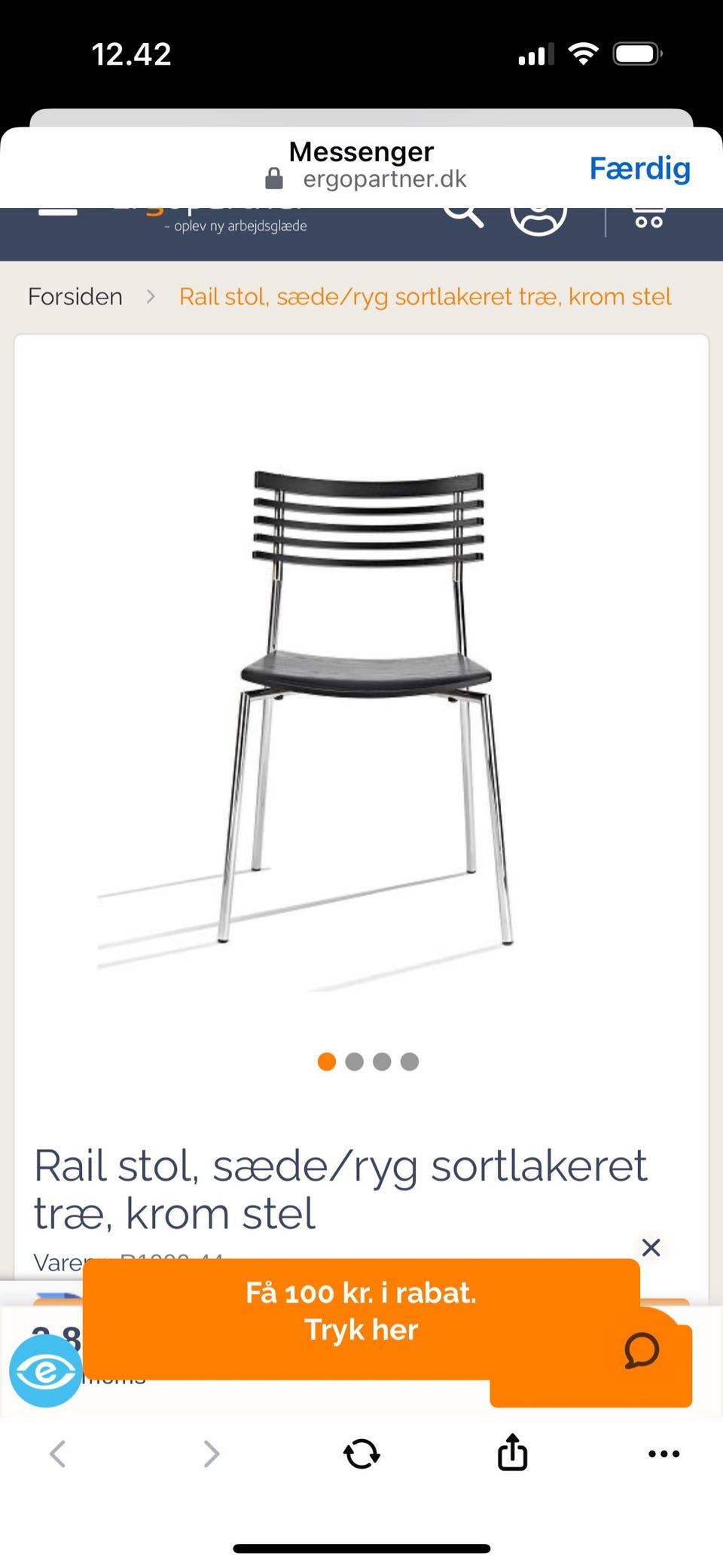Viewport: 723px width, 1568px height.
Task: Reload the current page
Action: (361, 1453)
